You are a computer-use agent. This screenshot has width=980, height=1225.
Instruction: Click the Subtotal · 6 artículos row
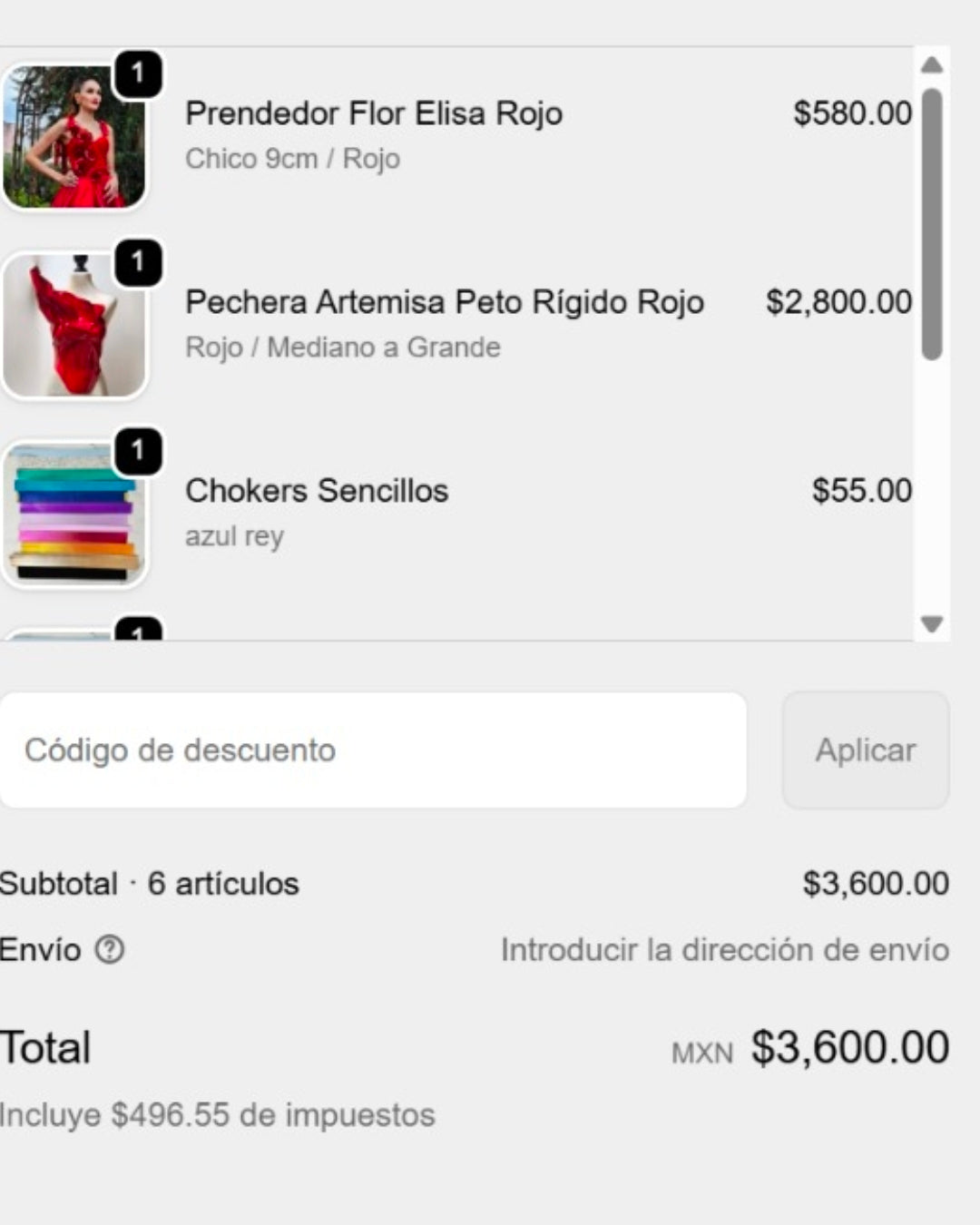click(150, 882)
